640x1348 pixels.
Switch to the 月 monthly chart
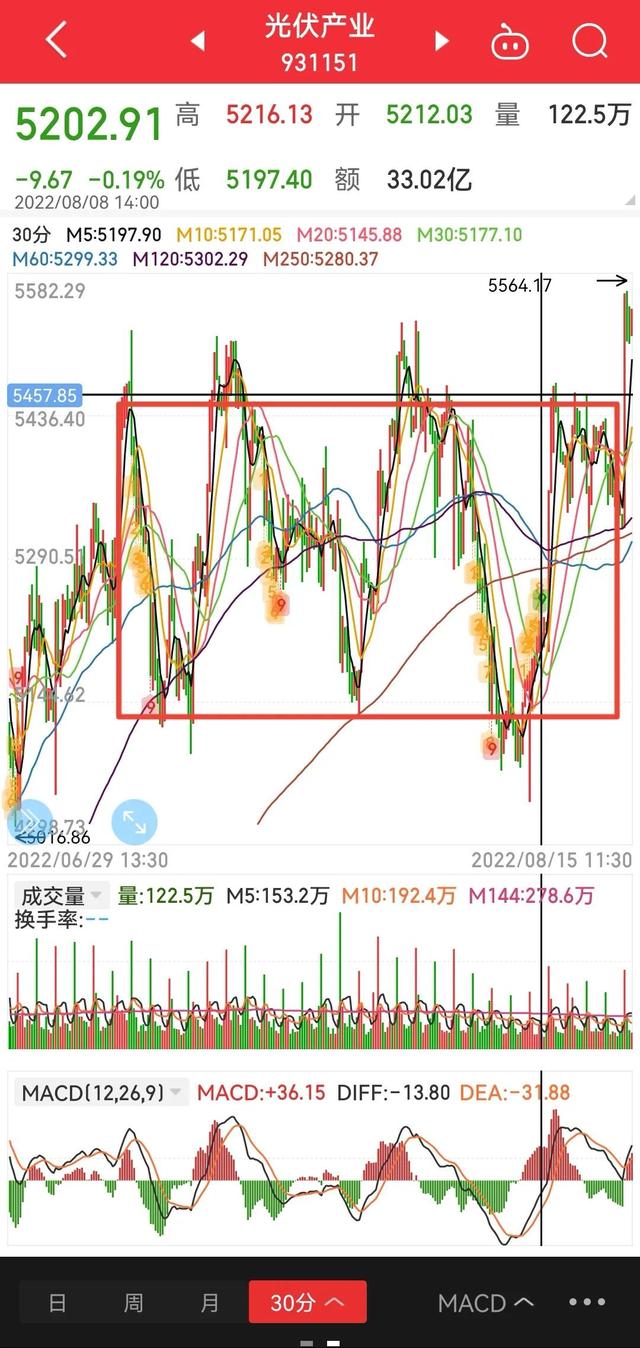pyautogui.click(x=209, y=1303)
